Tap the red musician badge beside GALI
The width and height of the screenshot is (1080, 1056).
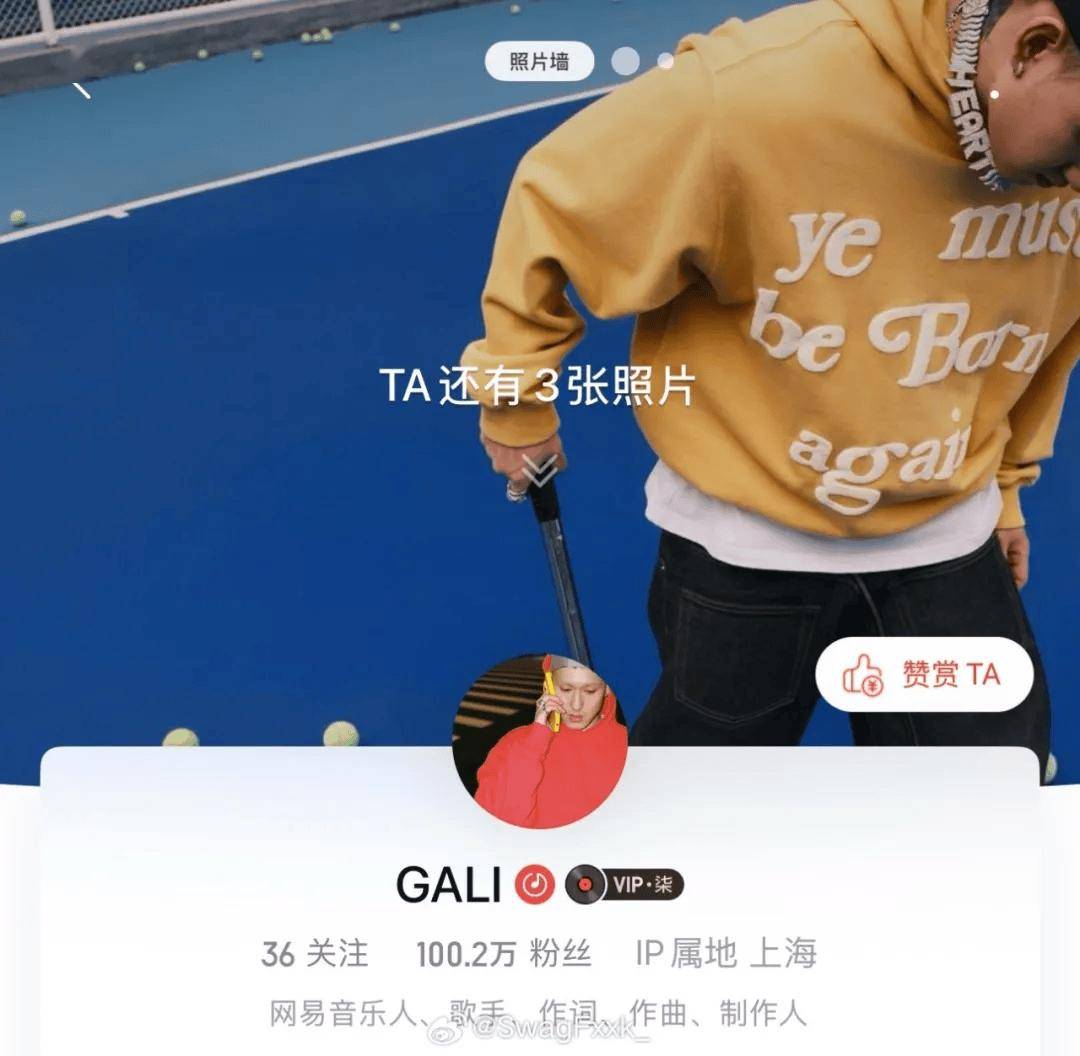535,884
